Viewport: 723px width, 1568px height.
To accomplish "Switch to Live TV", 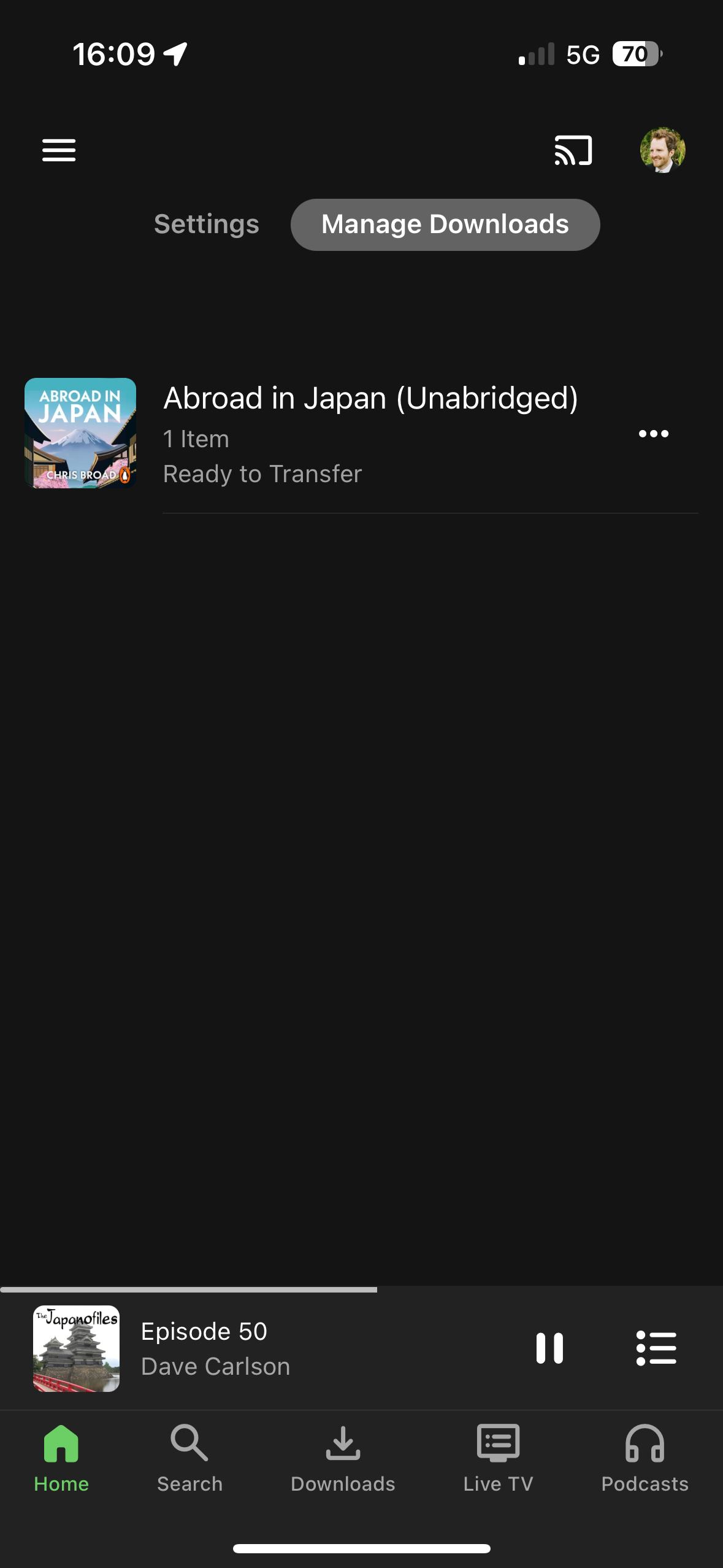I will pos(498,1458).
